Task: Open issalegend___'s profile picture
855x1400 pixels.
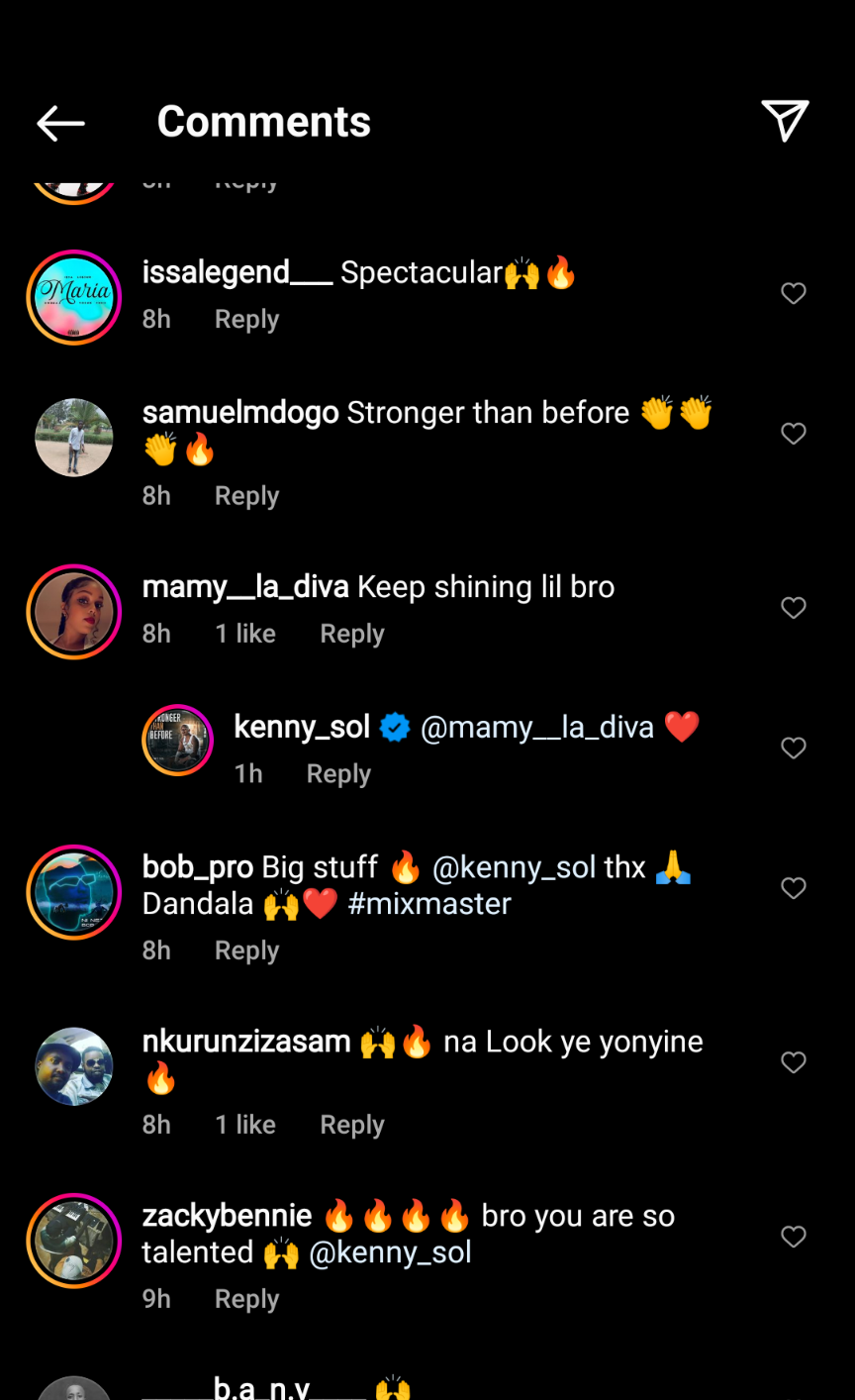Action: click(x=74, y=297)
